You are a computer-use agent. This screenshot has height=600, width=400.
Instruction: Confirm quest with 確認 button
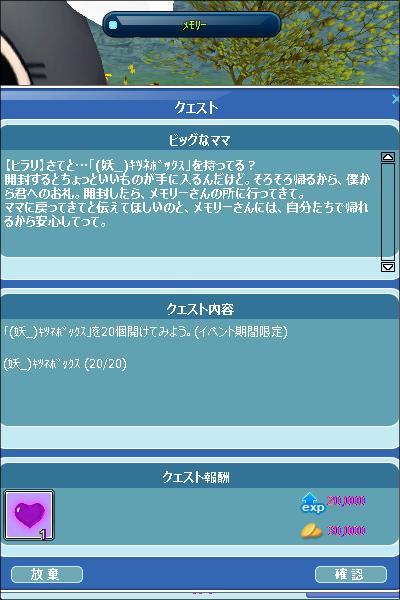351,574
